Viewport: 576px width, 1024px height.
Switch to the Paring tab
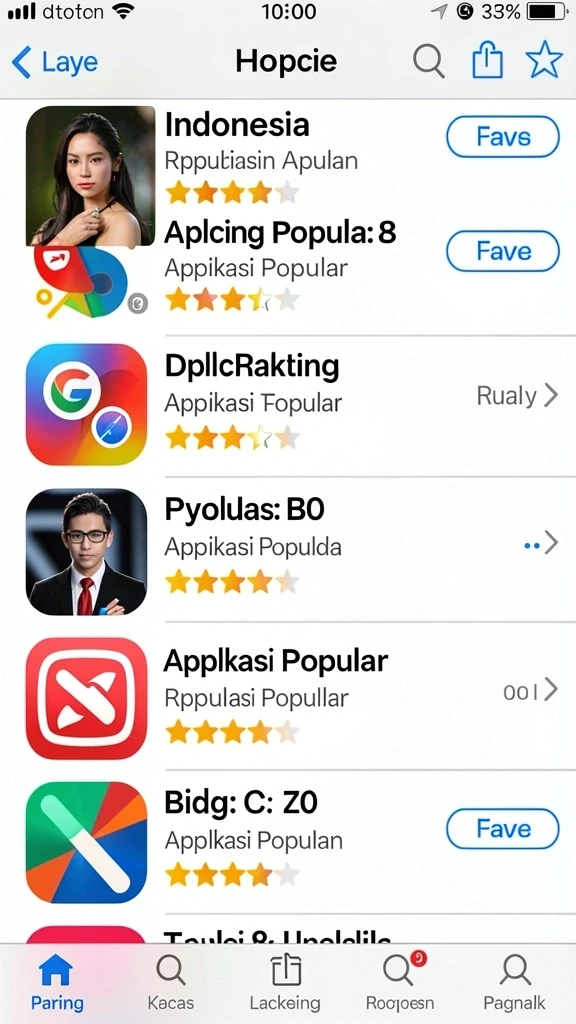pyautogui.click(x=57, y=983)
